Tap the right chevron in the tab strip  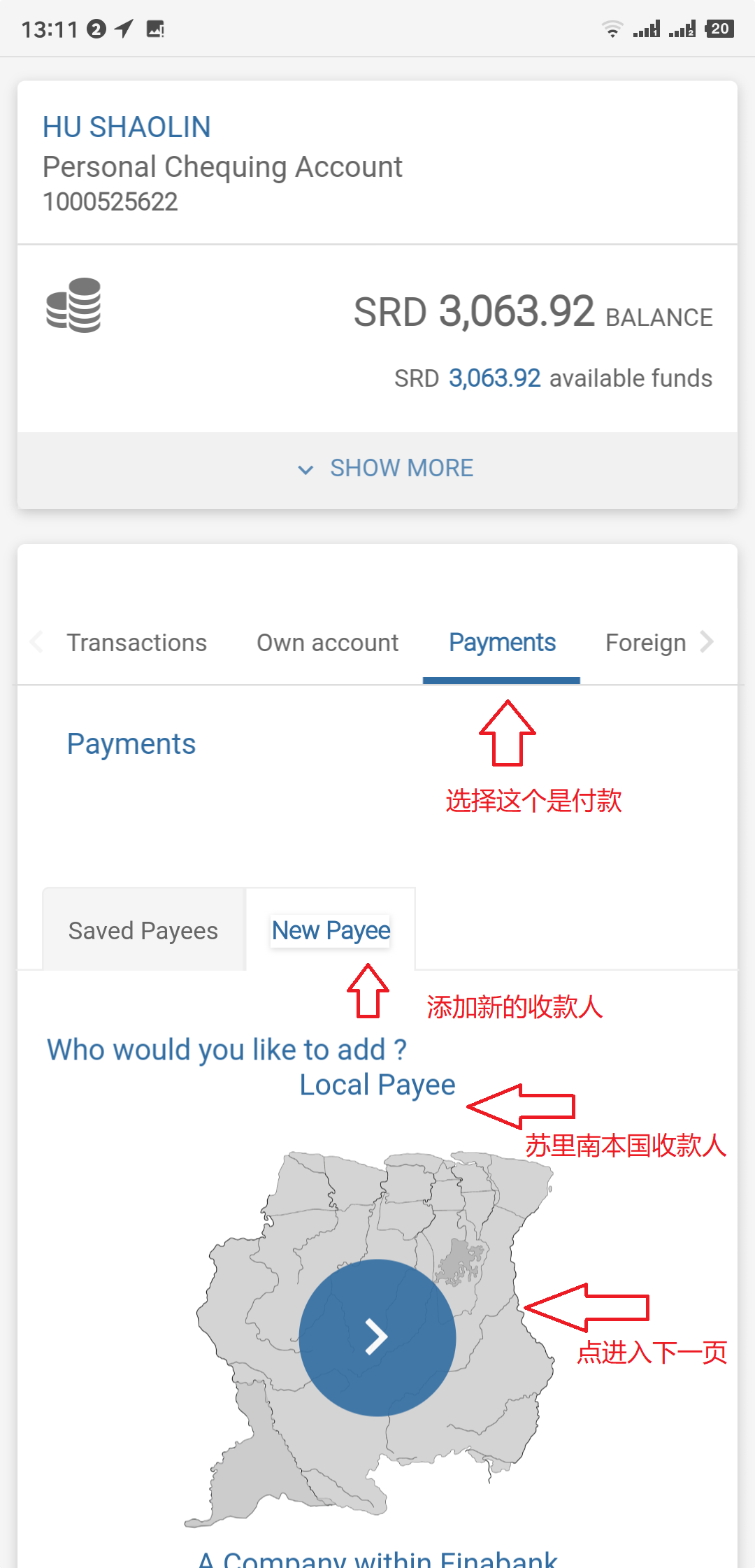tap(707, 642)
